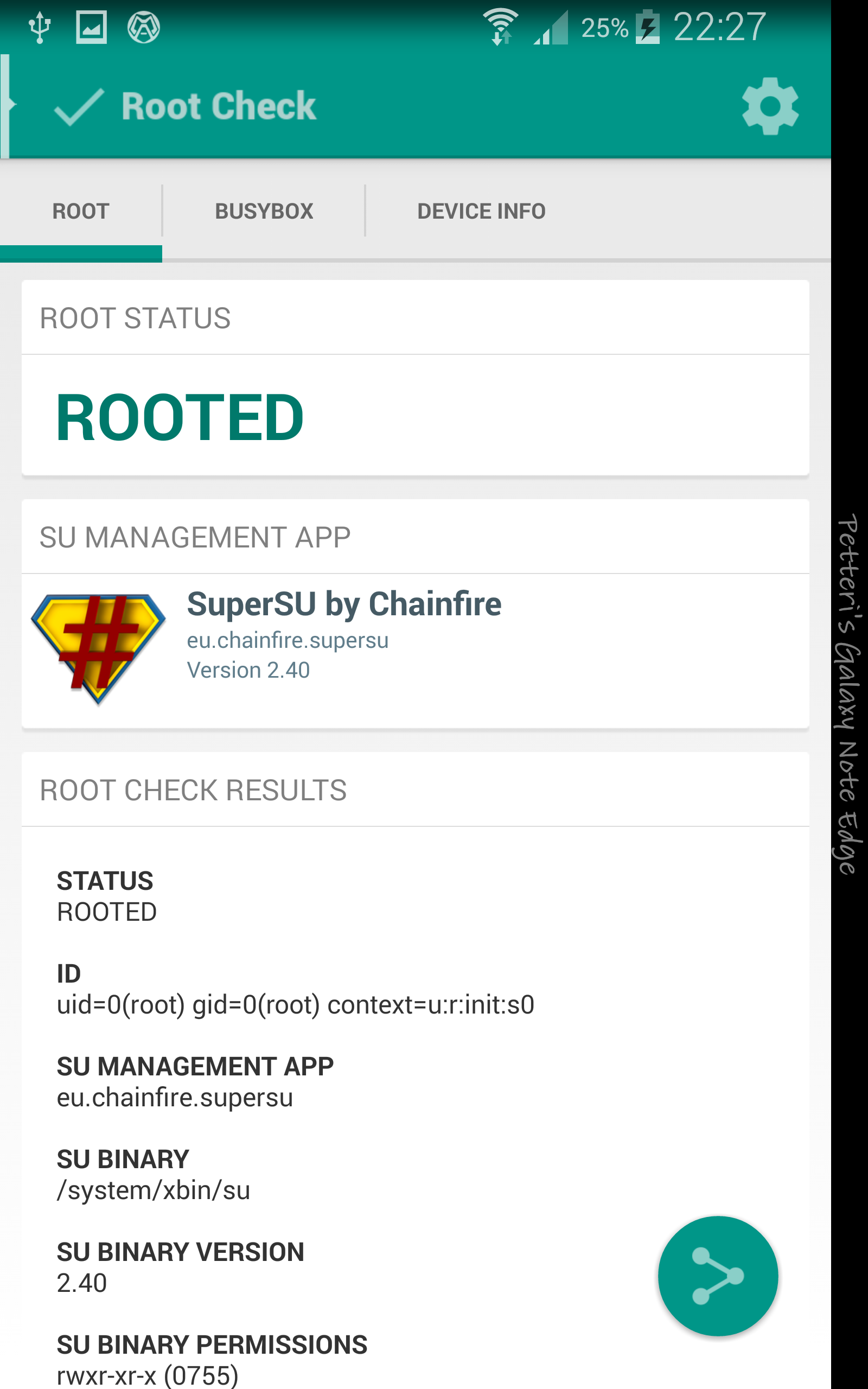Share the root check results

click(x=718, y=1276)
